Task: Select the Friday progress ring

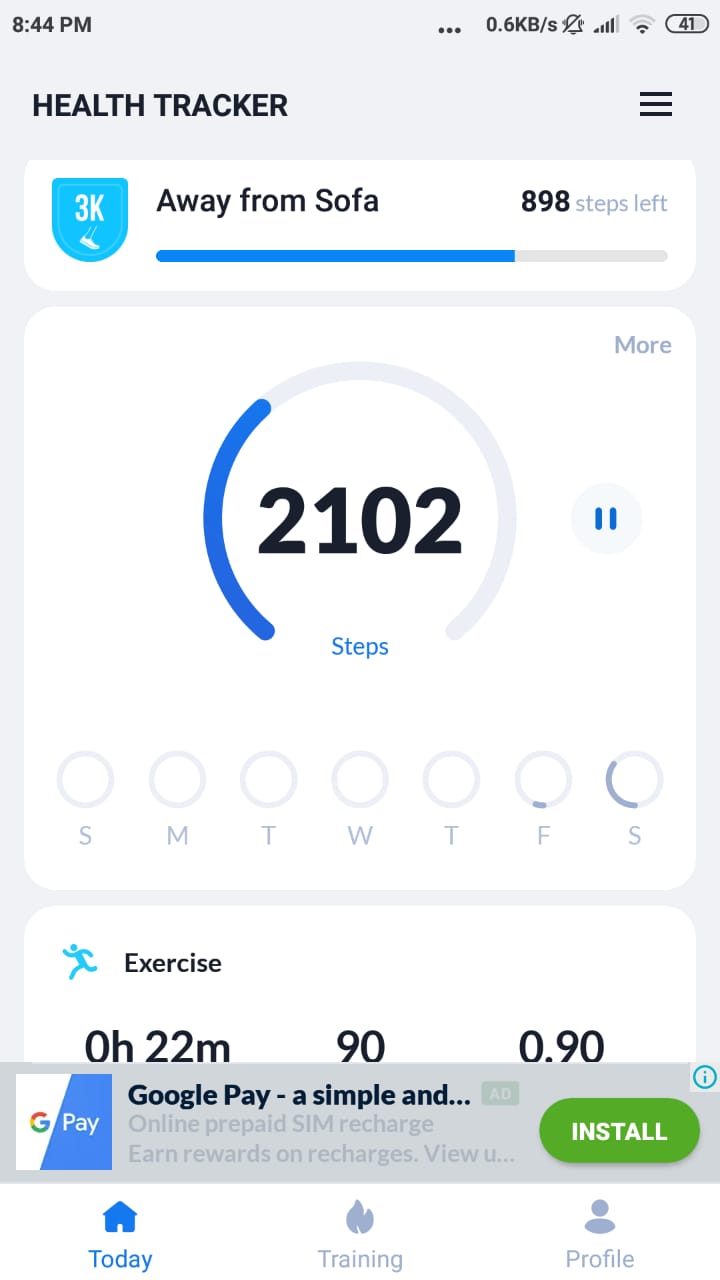Action: pos(543,780)
